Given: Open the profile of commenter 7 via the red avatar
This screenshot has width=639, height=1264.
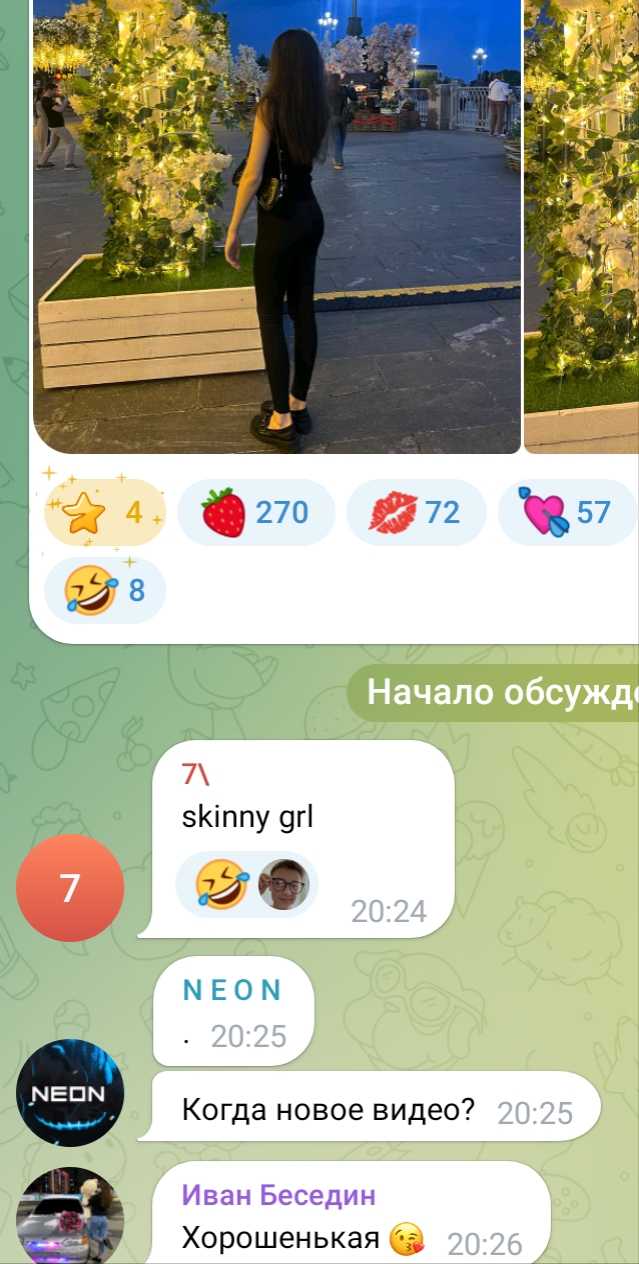Looking at the screenshot, I should pyautogui.click(x=70, y=888).
